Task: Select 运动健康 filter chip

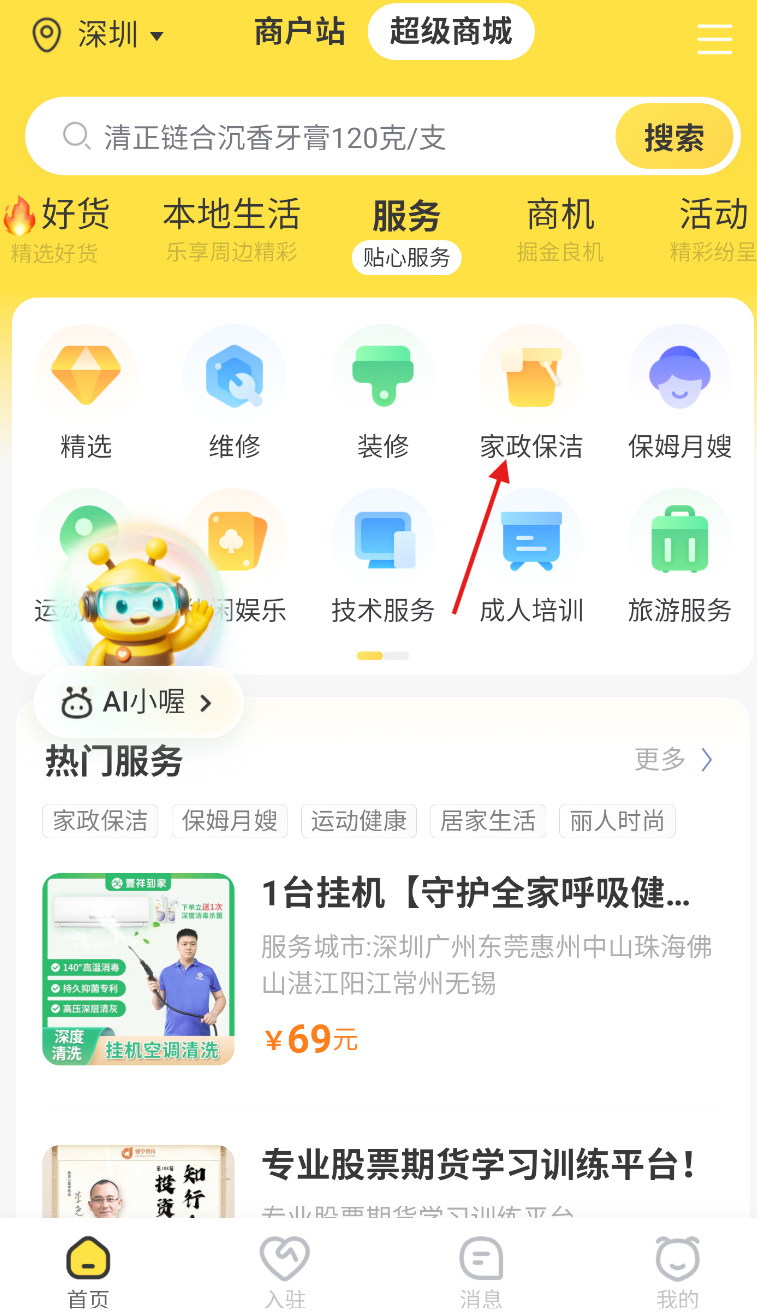Action: coord(359,821)
